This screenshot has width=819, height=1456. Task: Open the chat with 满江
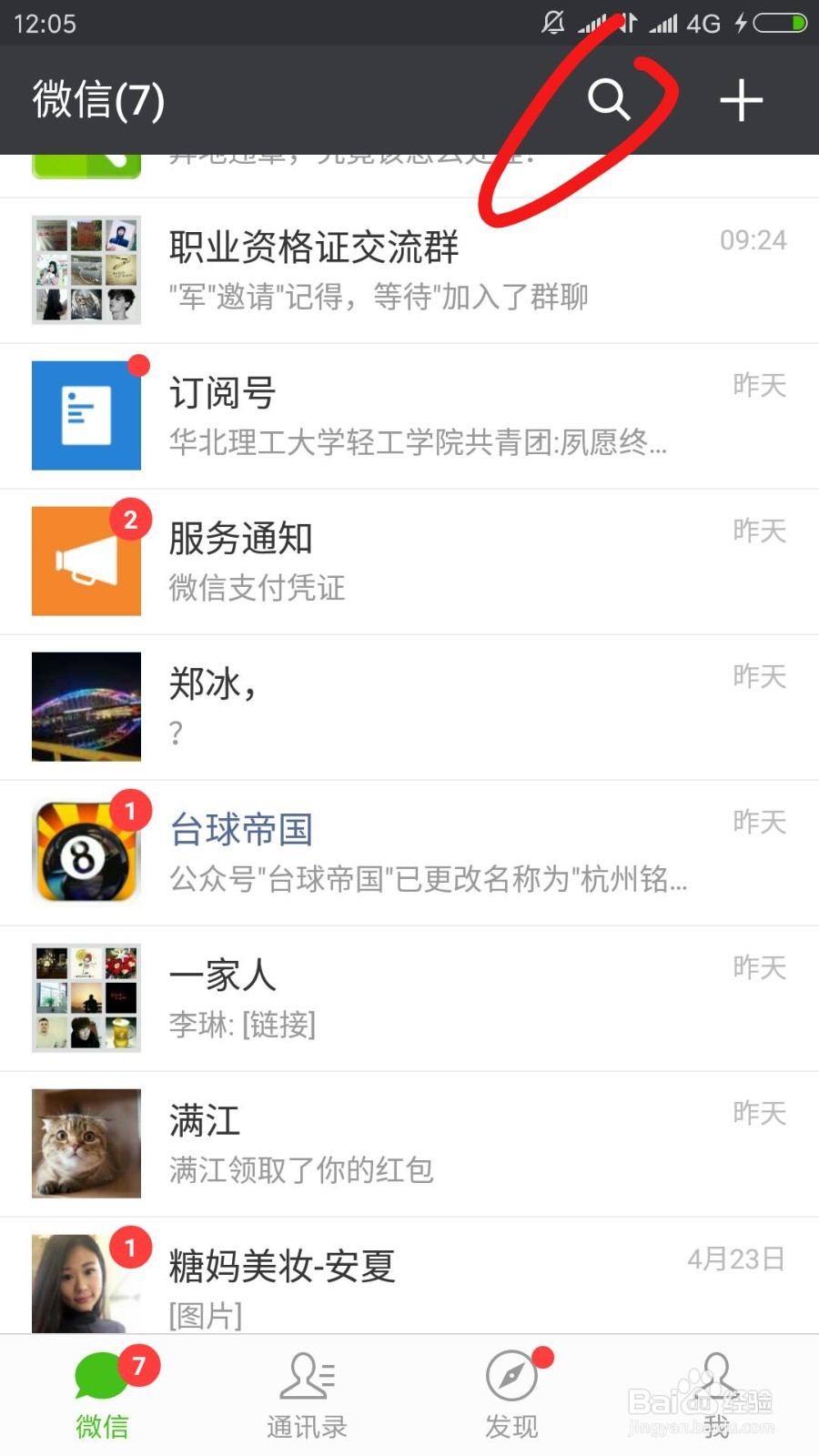[409, 1144]
